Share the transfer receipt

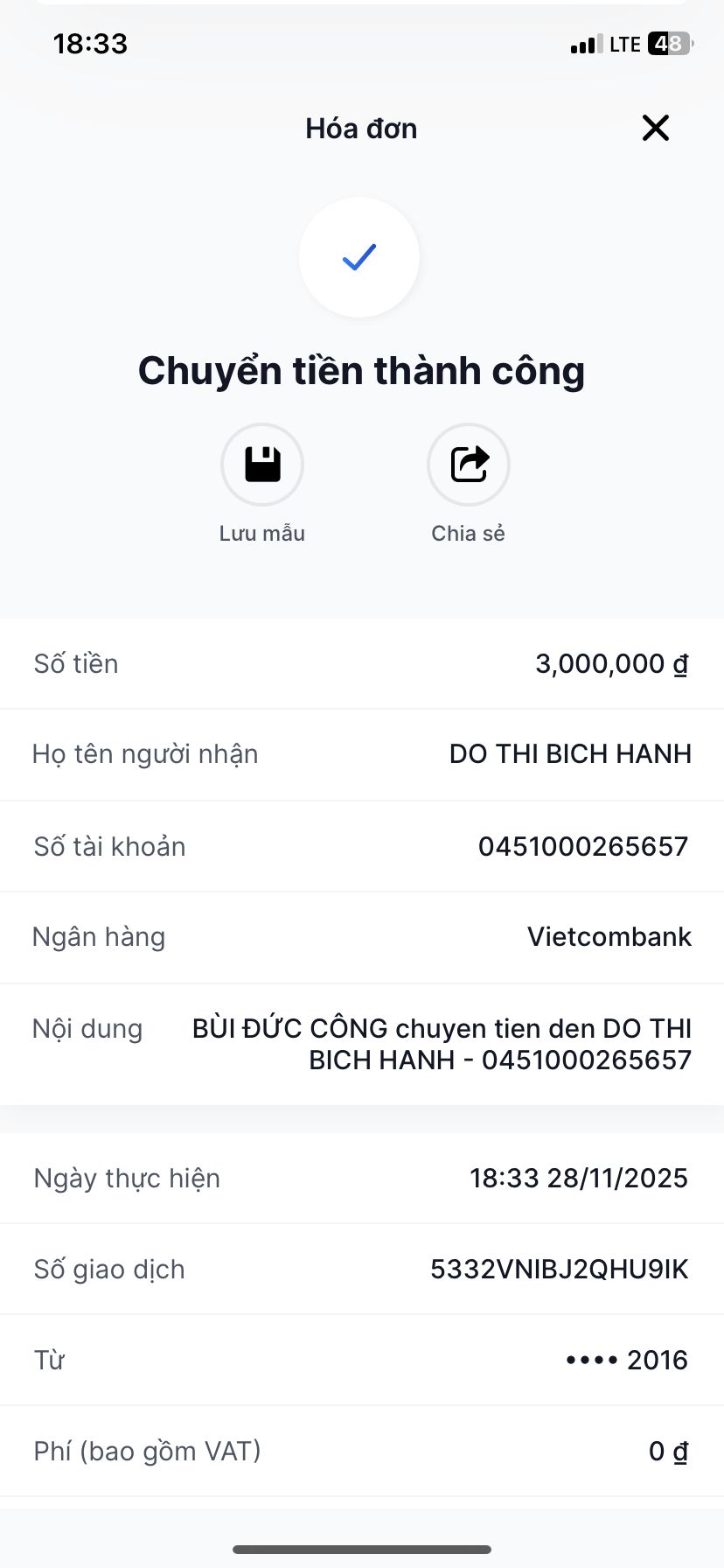point(469,465)
